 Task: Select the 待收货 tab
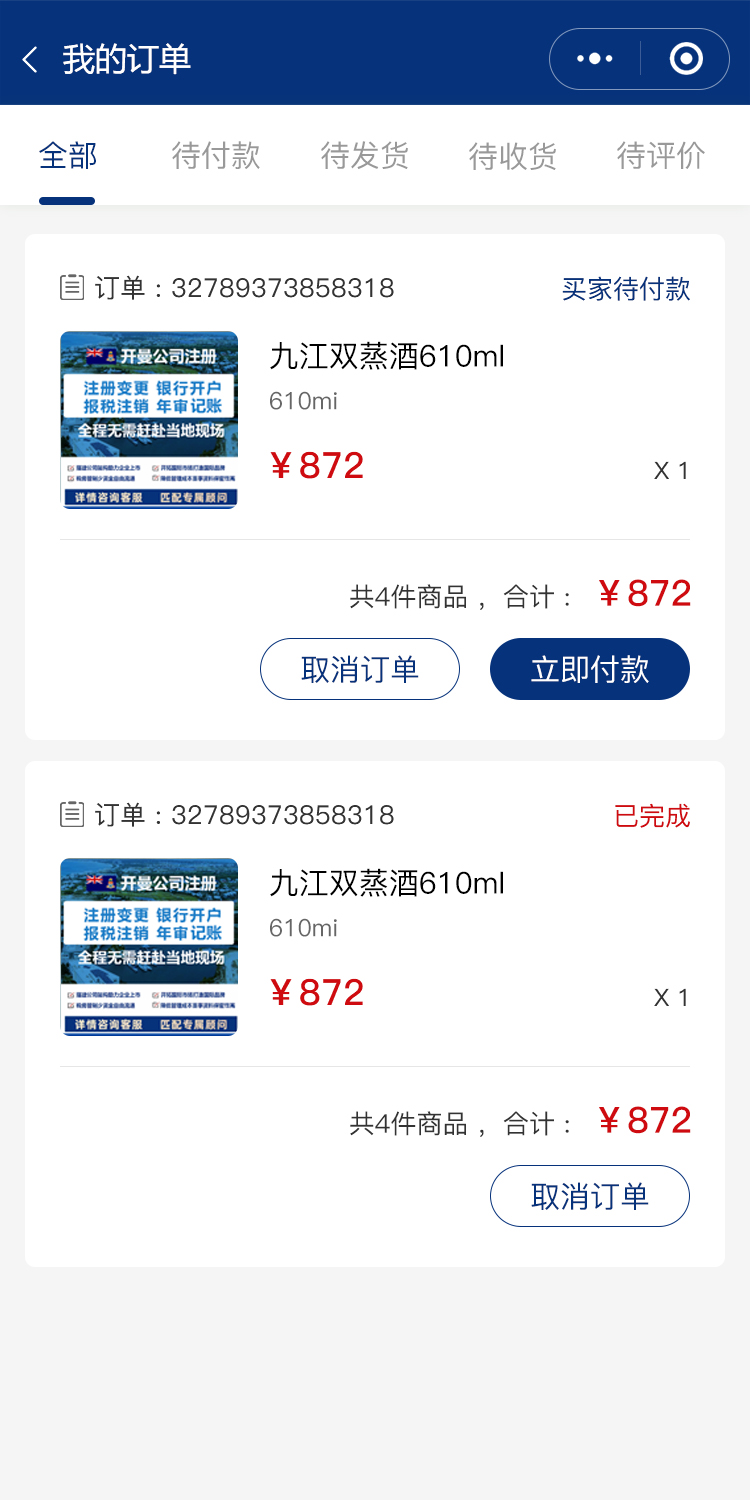click(x=512, y=156)
